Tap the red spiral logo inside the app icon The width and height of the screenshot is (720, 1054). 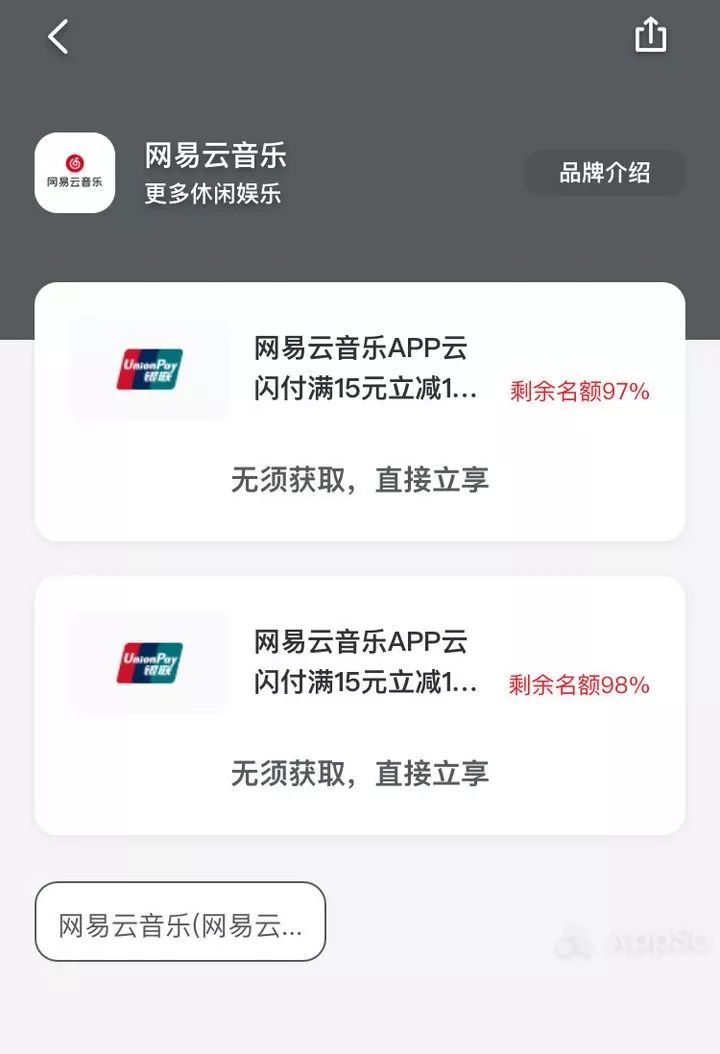coord(75,160)
